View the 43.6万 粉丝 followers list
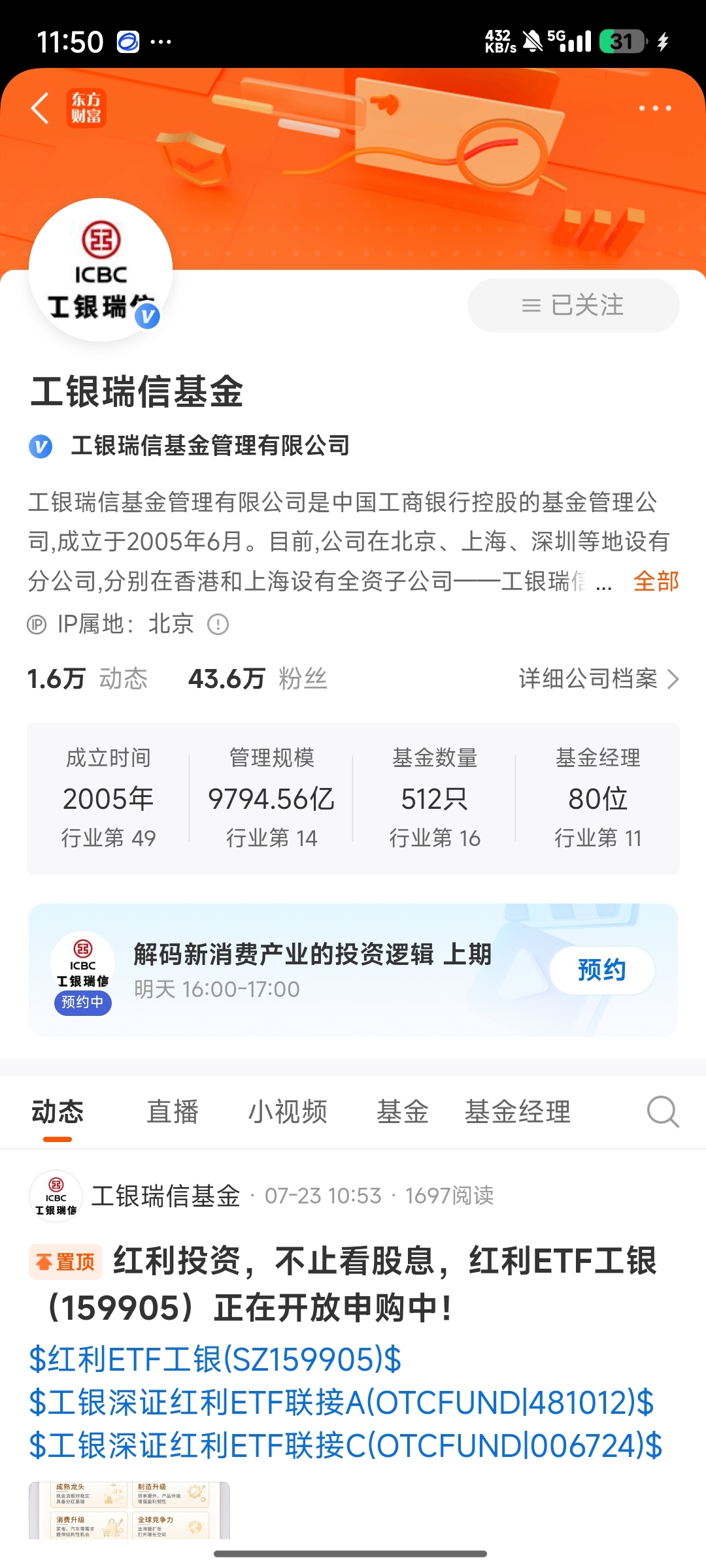This screenshot has width=706, height=1568. pyautogui.click(x=258, y=679)
